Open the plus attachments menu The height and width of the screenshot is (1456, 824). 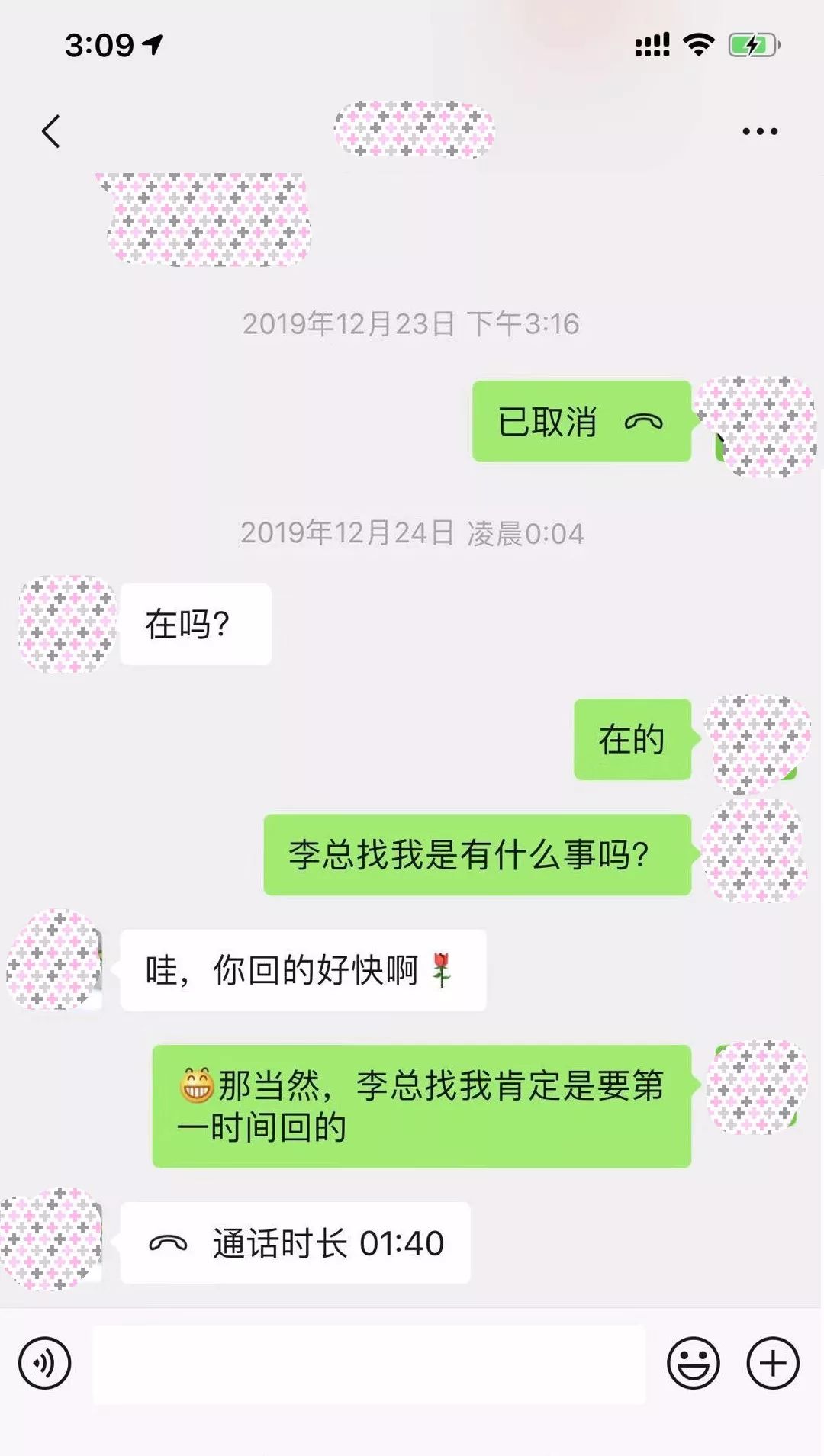(772, 1362)
